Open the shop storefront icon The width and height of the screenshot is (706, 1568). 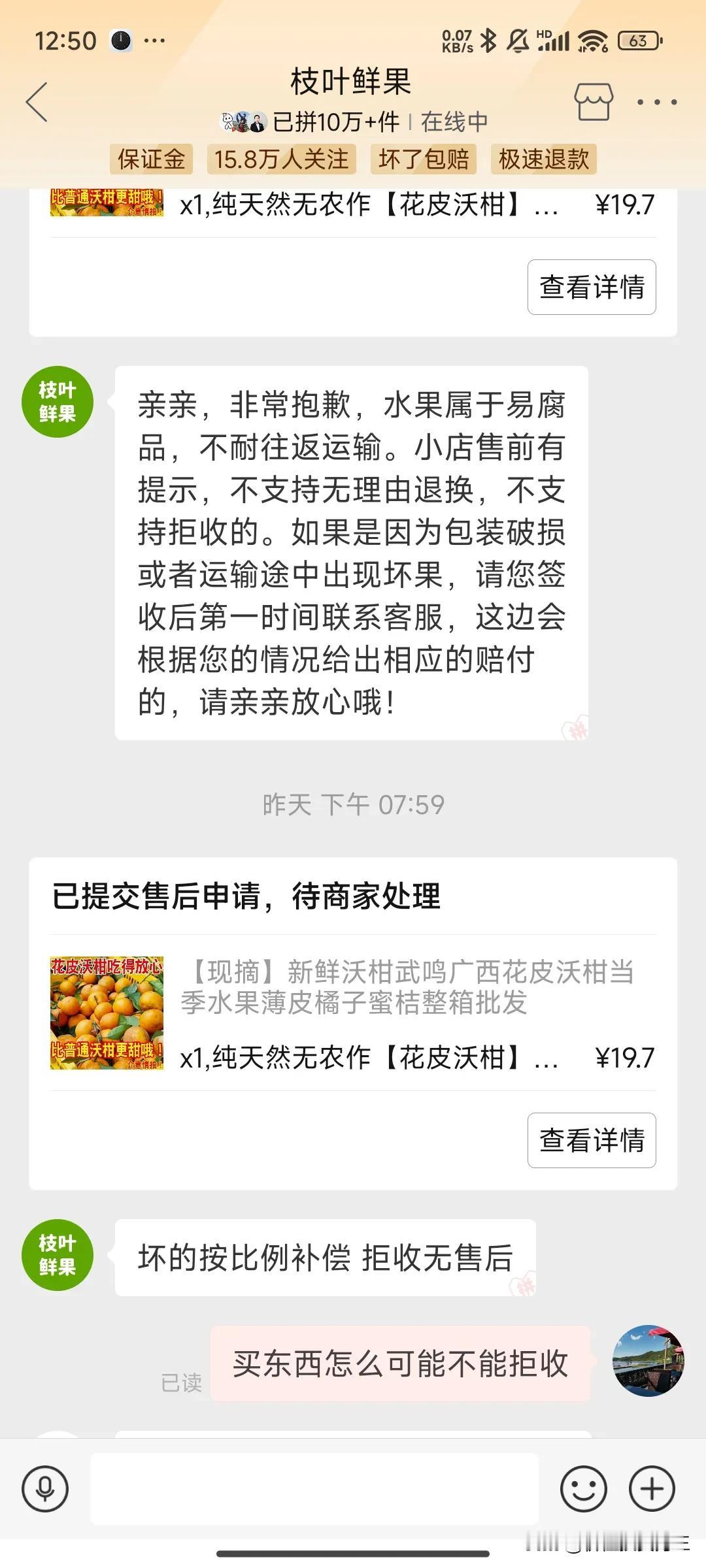[594, 101]
